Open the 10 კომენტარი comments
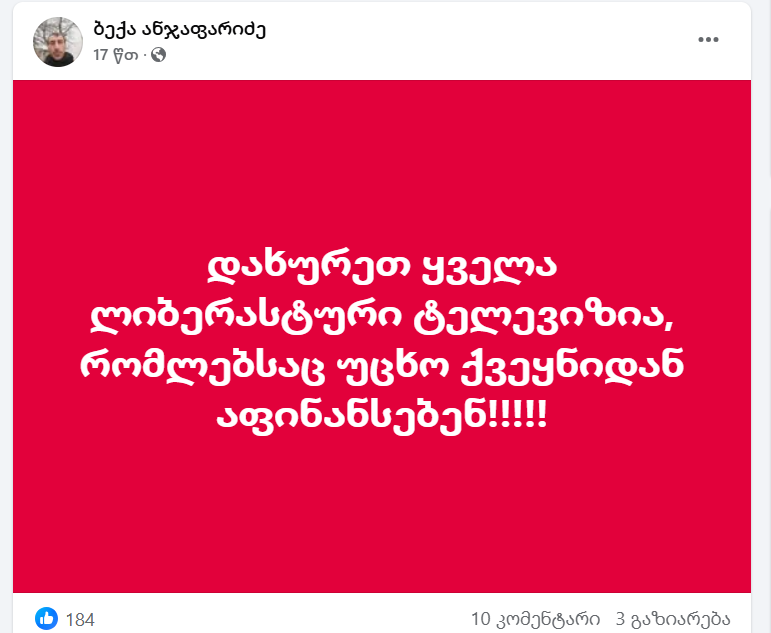771x633 pixels. (x=535, y=619)
